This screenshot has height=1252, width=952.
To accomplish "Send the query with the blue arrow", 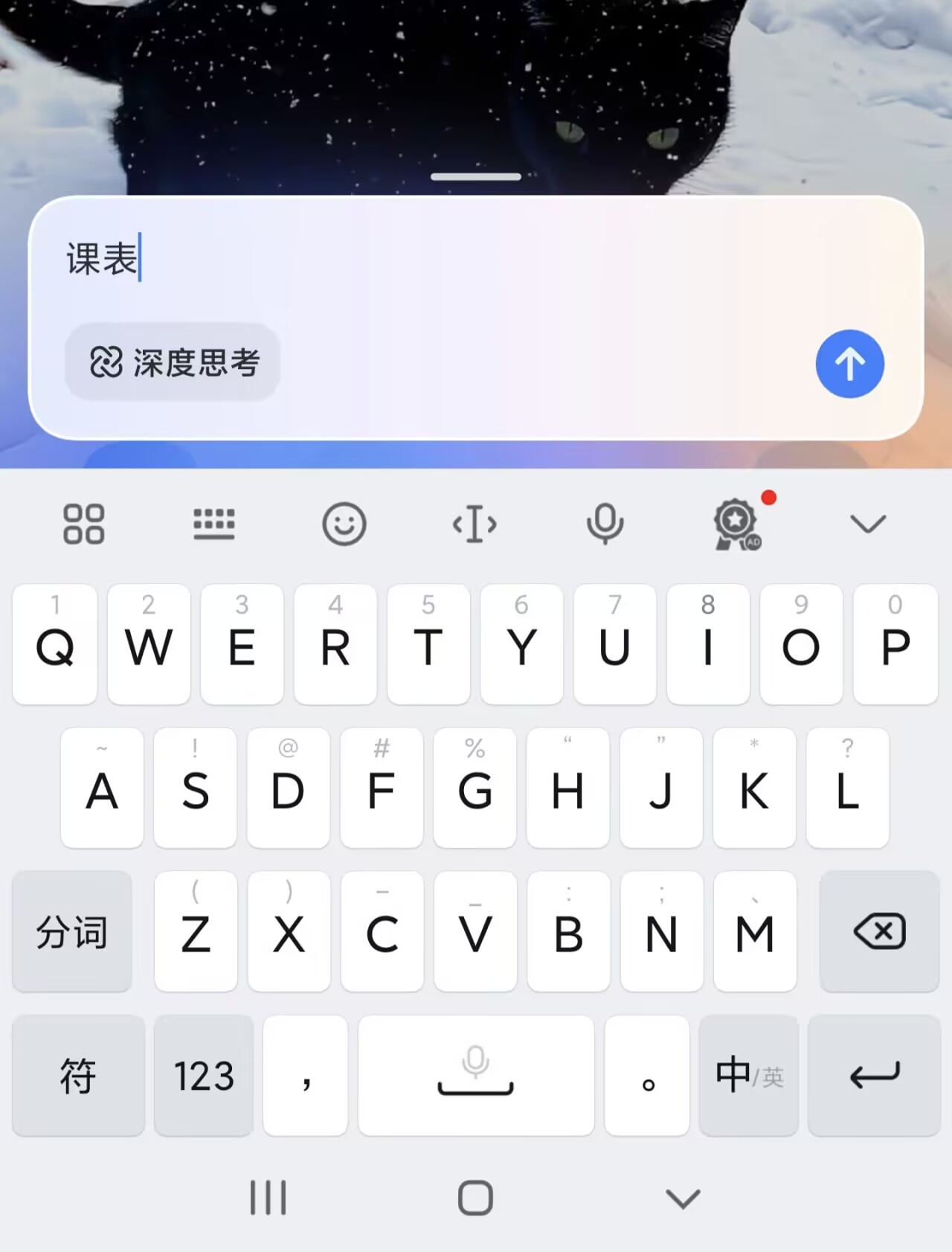I will click(x=849, y=364).
